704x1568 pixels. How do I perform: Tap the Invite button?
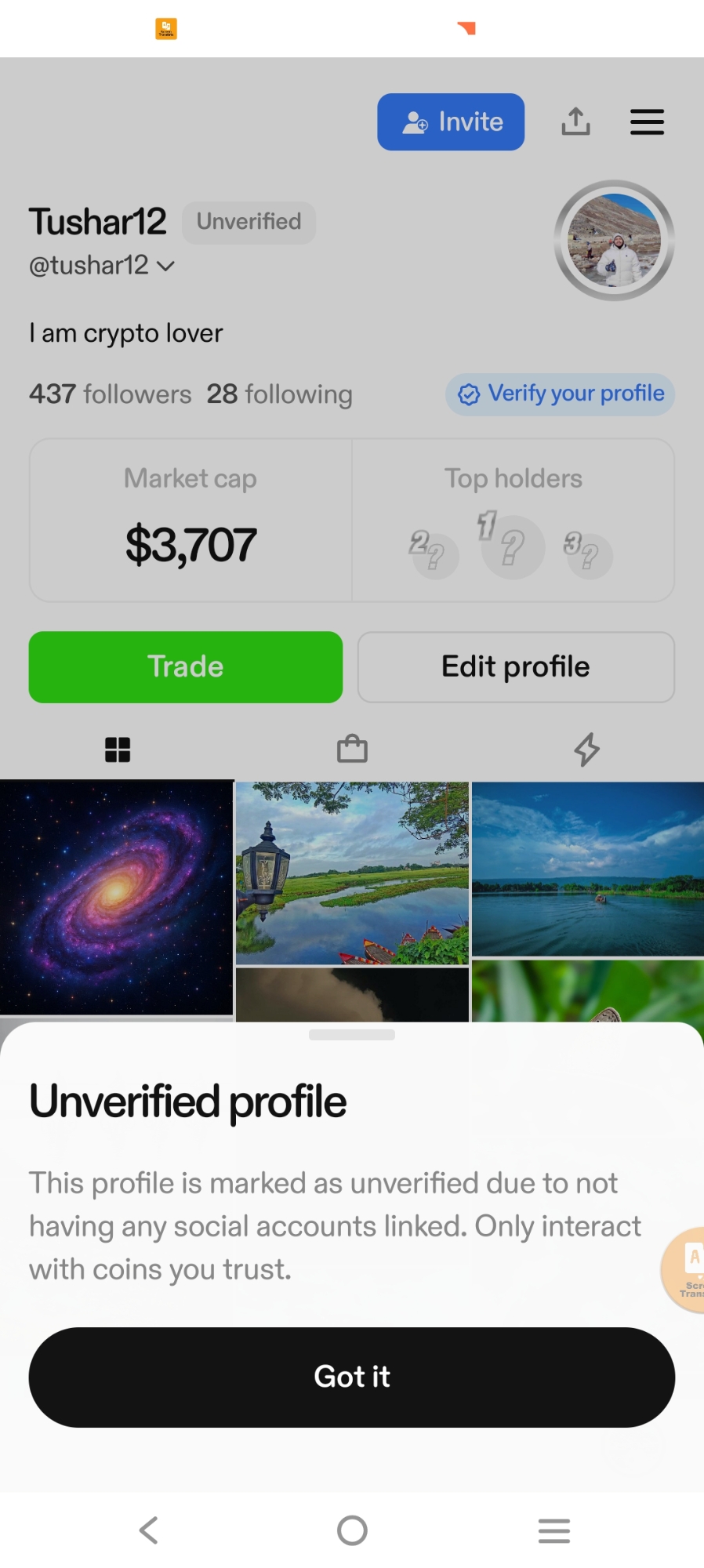click(450, 122)
